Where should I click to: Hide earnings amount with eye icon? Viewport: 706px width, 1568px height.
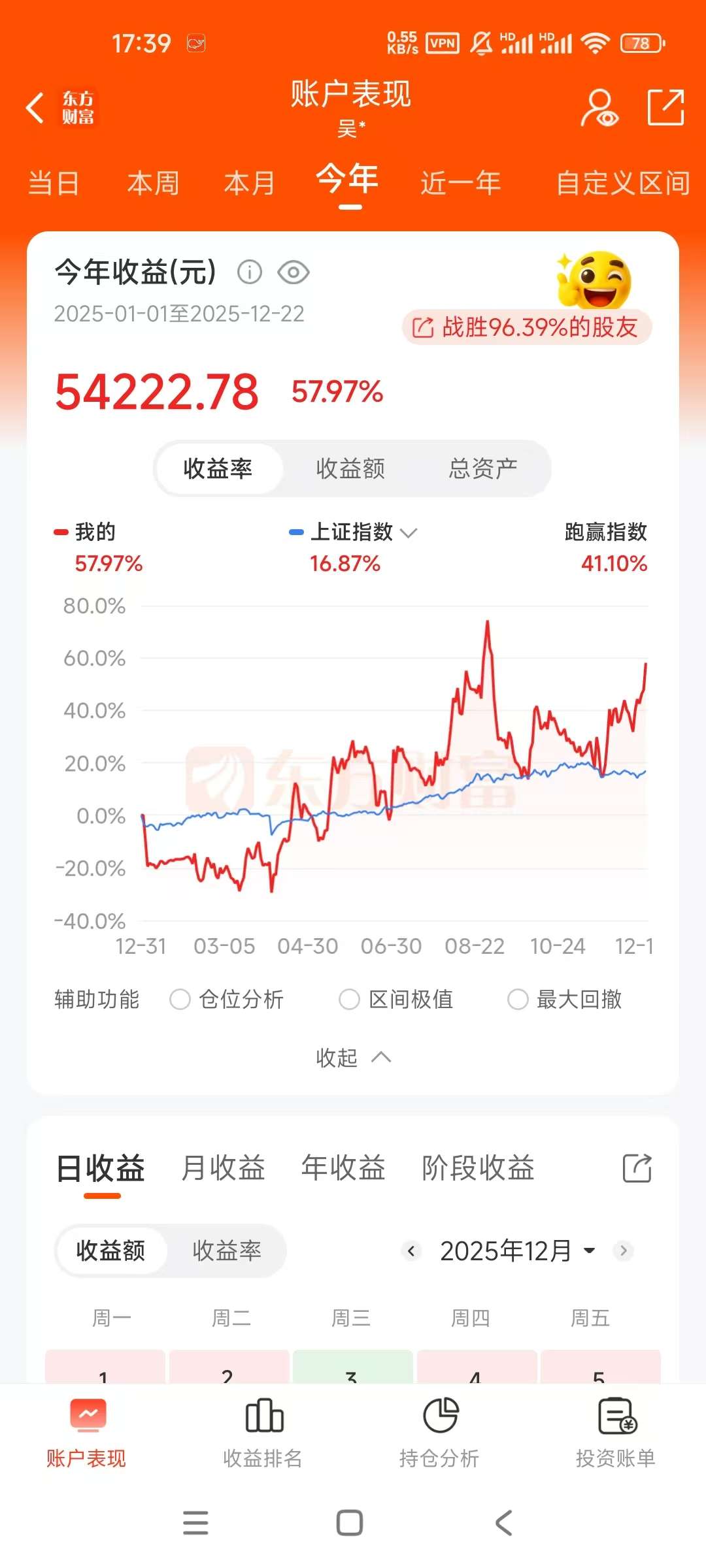tap(293, 272)
